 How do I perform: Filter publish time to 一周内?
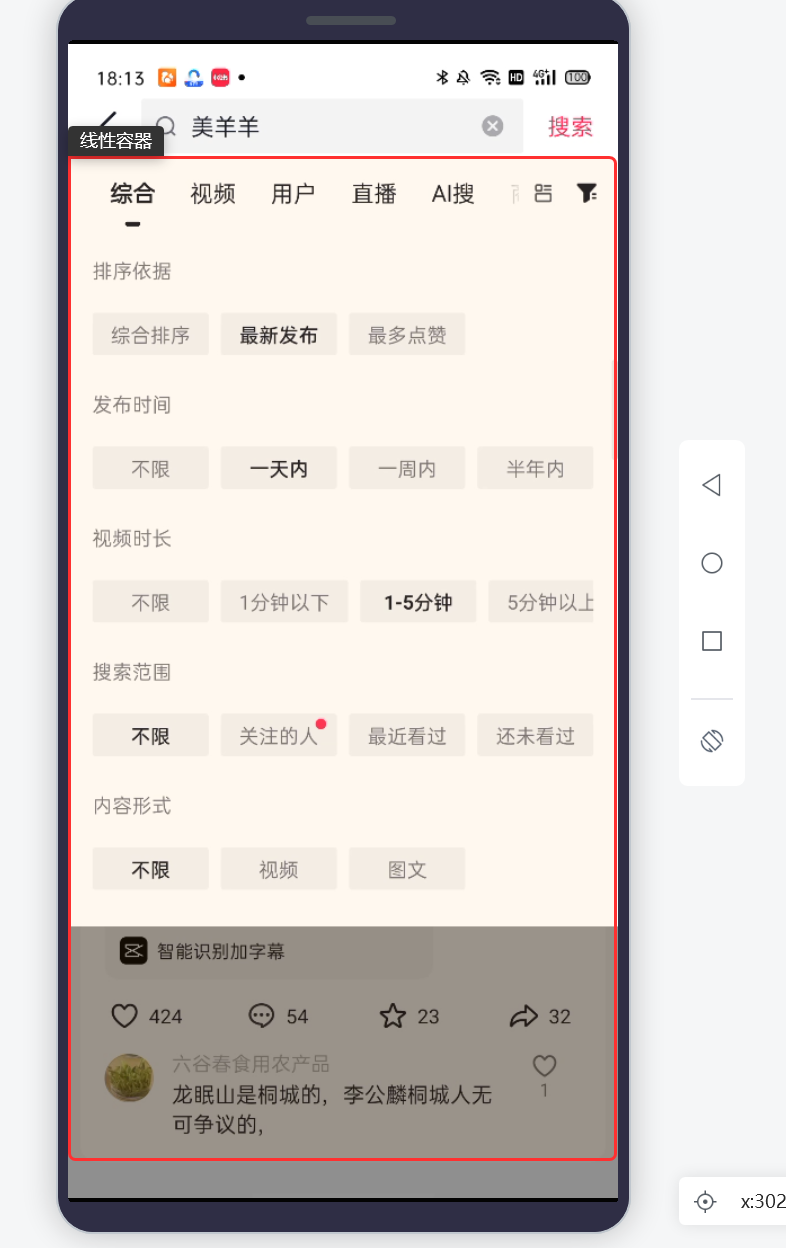pyautogui.click(x=407, y=469)
